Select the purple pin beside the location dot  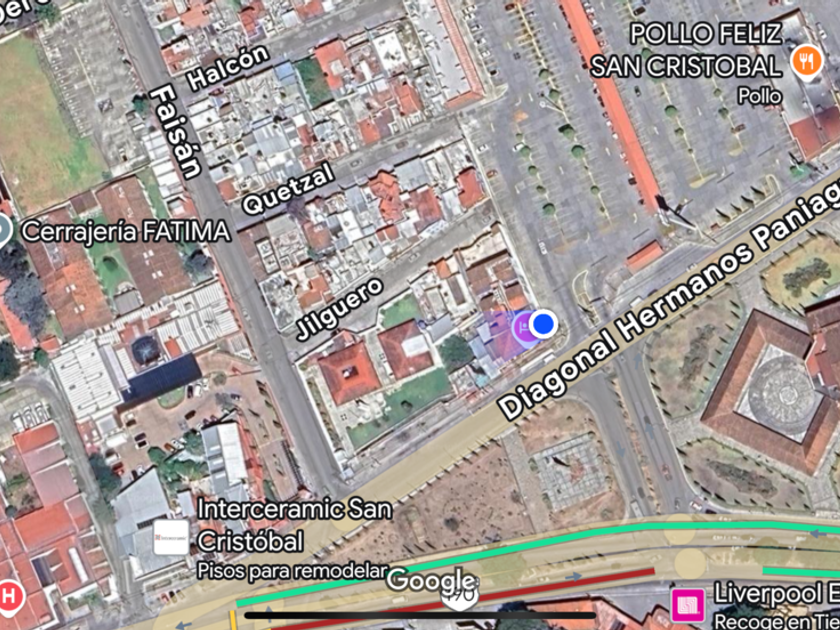pyautogui.click(x=525, y=326)
